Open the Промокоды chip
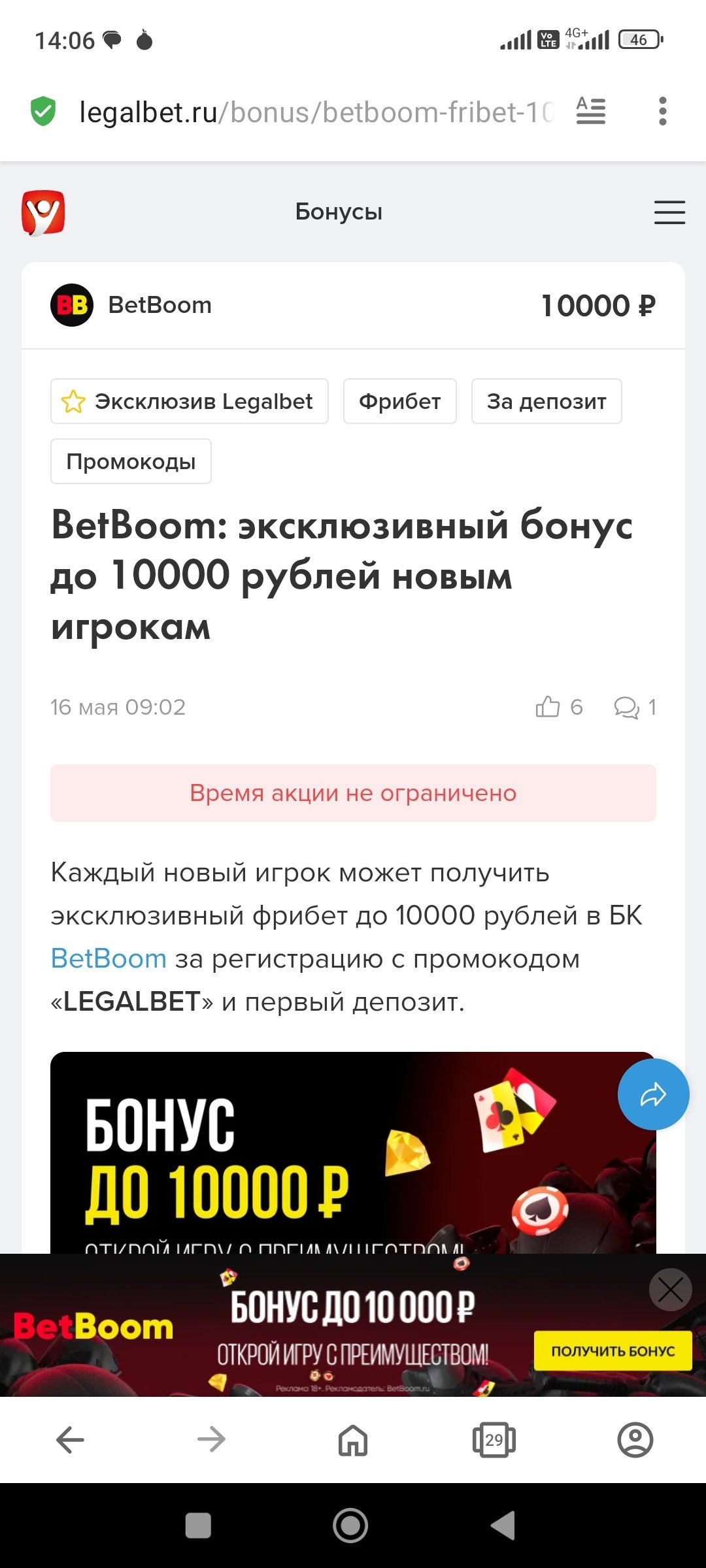706x1568 pixels. pyautogui.click(x=131, y=461)
